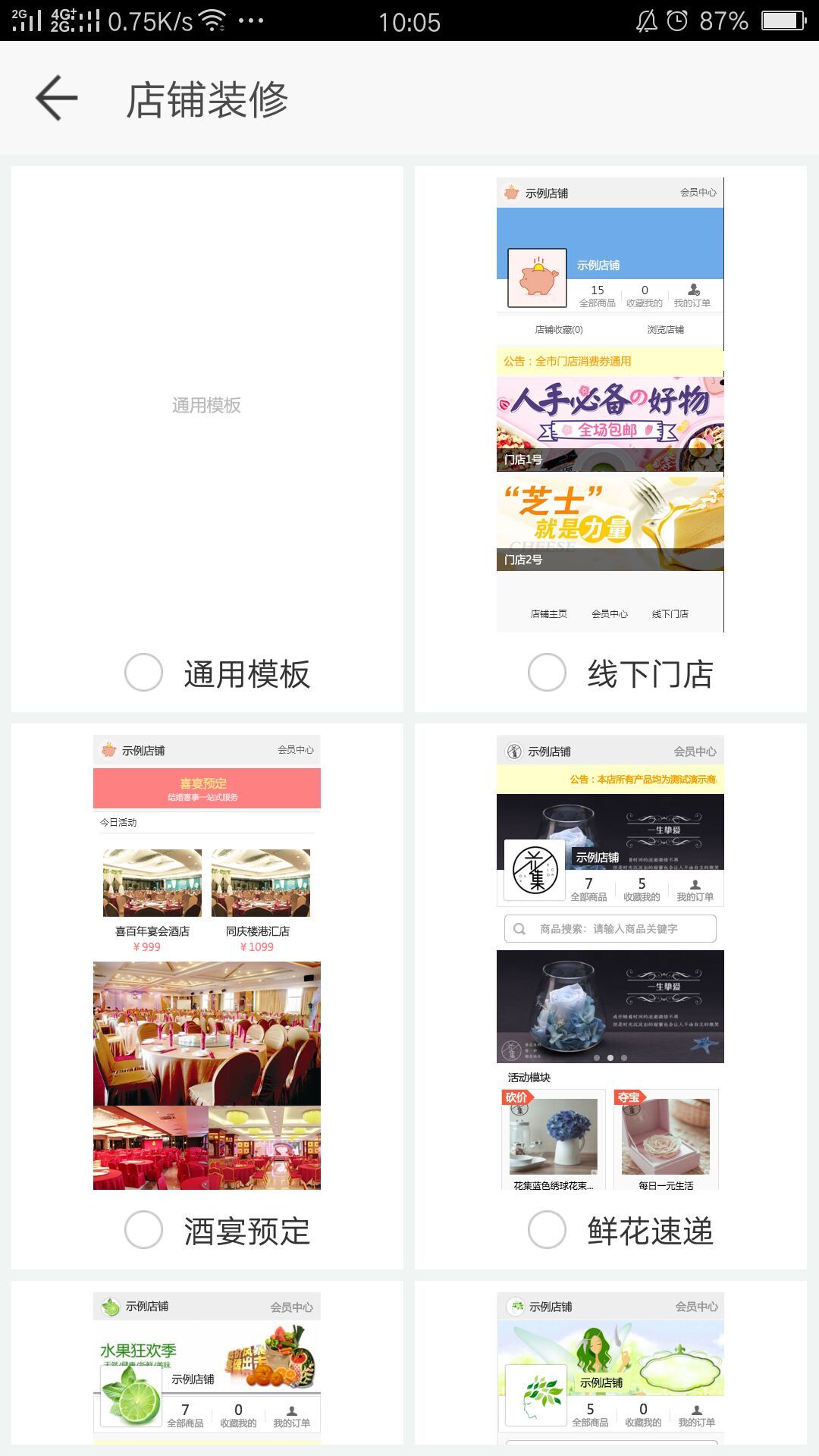Image resolution: width=819 pixels, height=1456 pixels.
Task: Select the 线下门店 radio button
Action: point(548,672)
